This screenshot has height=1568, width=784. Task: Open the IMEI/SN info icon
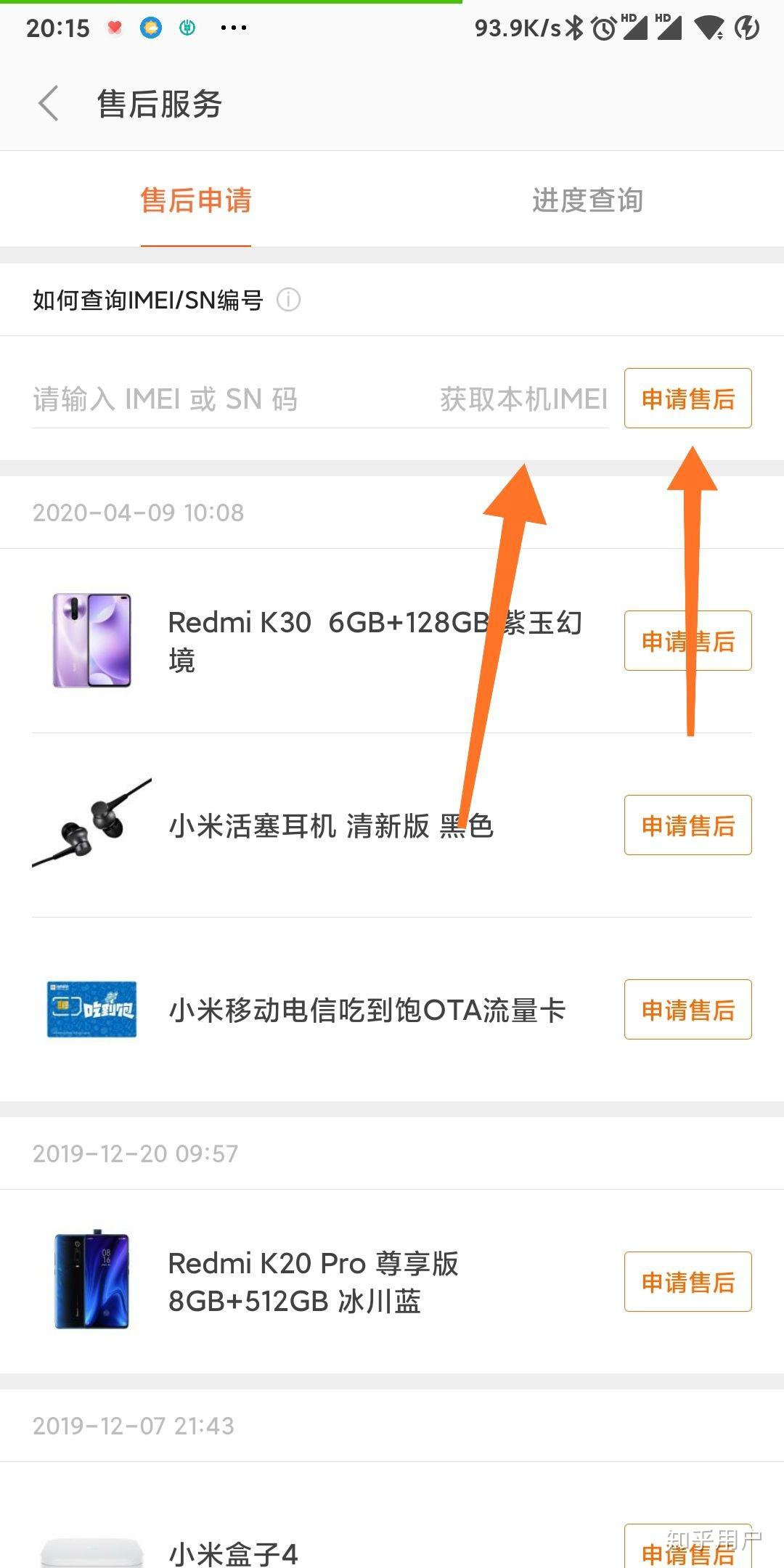pos(288,300)
